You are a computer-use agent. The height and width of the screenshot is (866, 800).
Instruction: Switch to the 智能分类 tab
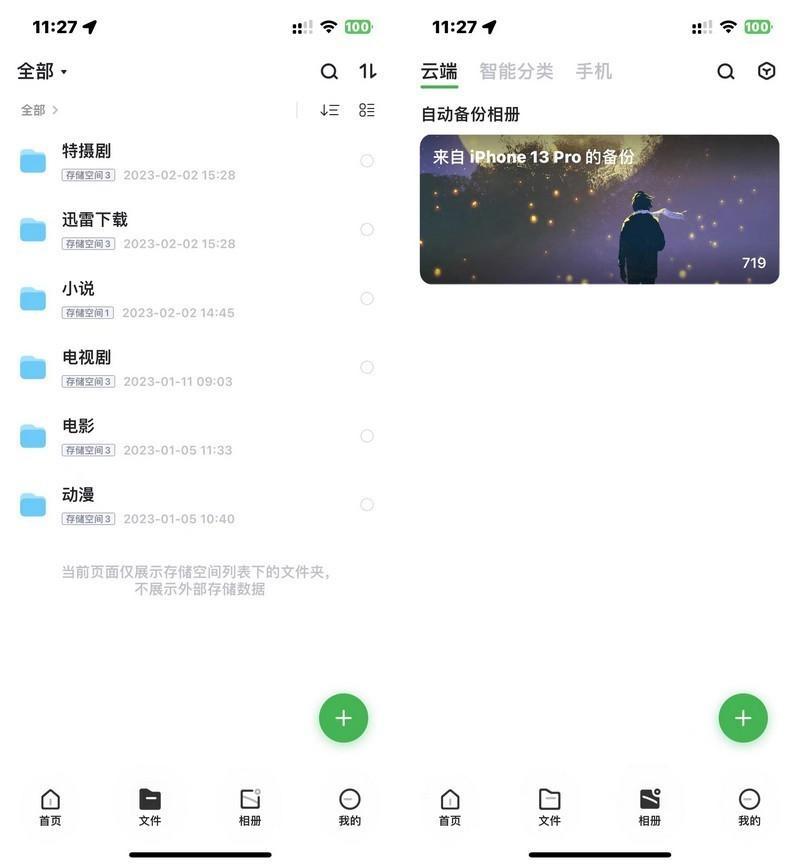click(516, 71)
